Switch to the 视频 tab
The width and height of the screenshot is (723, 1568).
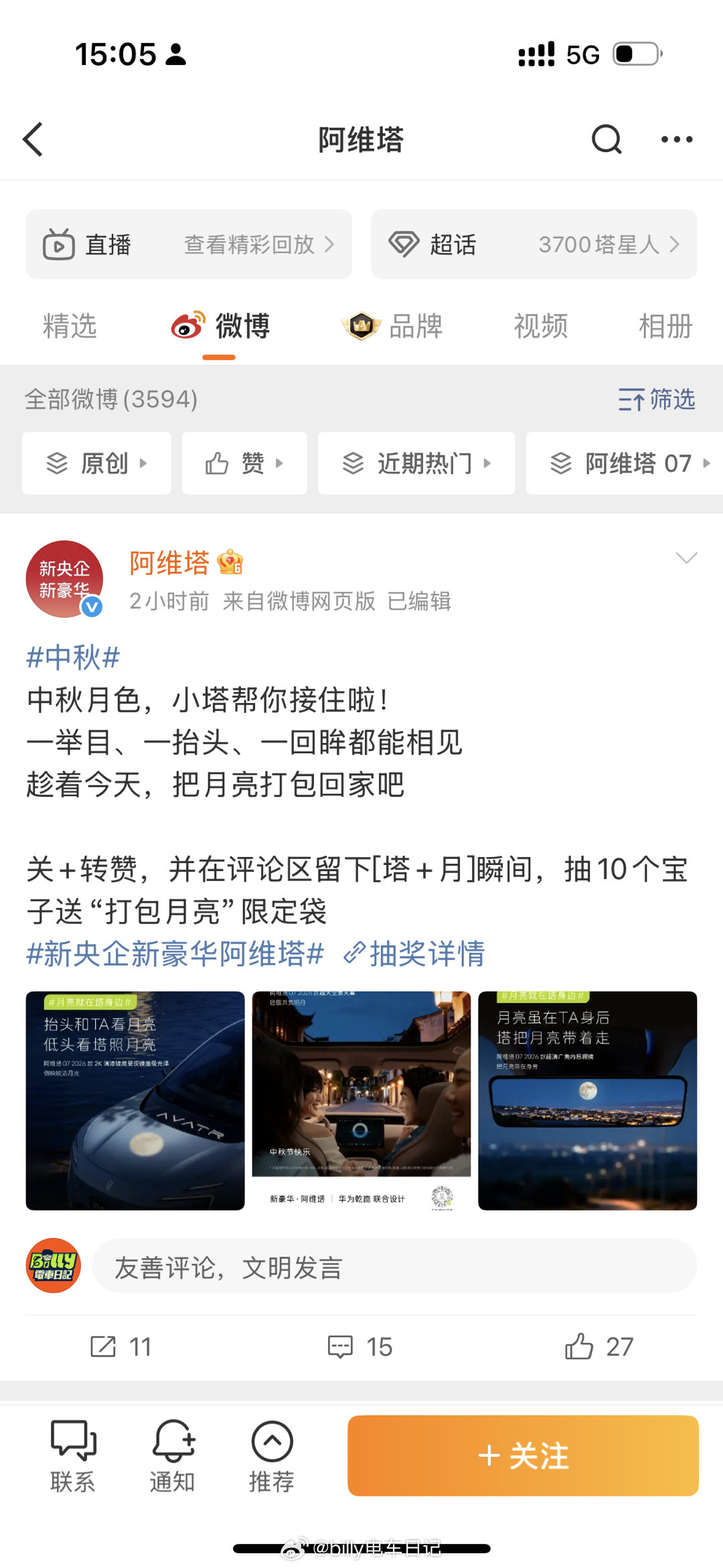coord(540,327)
